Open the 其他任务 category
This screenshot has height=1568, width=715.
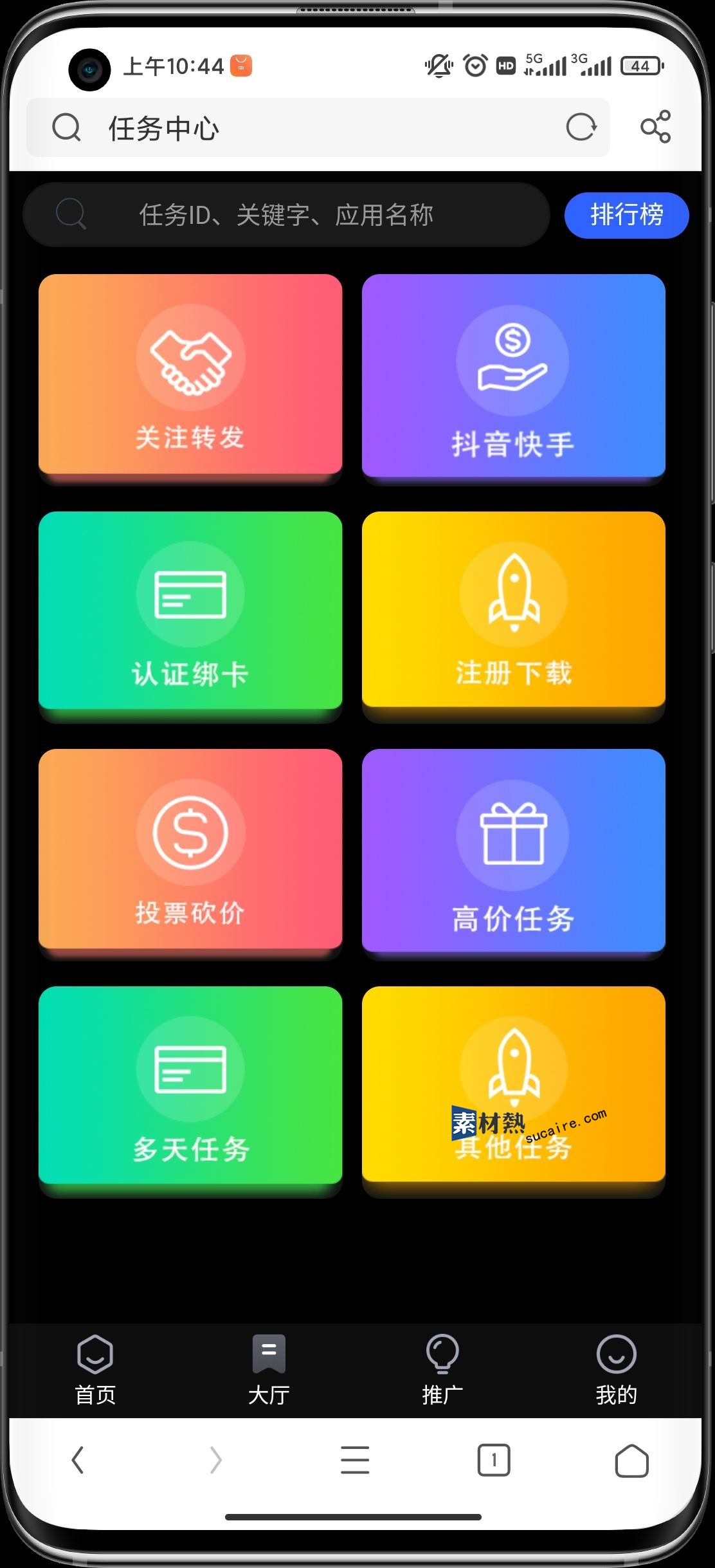(x=513, y=1084)
